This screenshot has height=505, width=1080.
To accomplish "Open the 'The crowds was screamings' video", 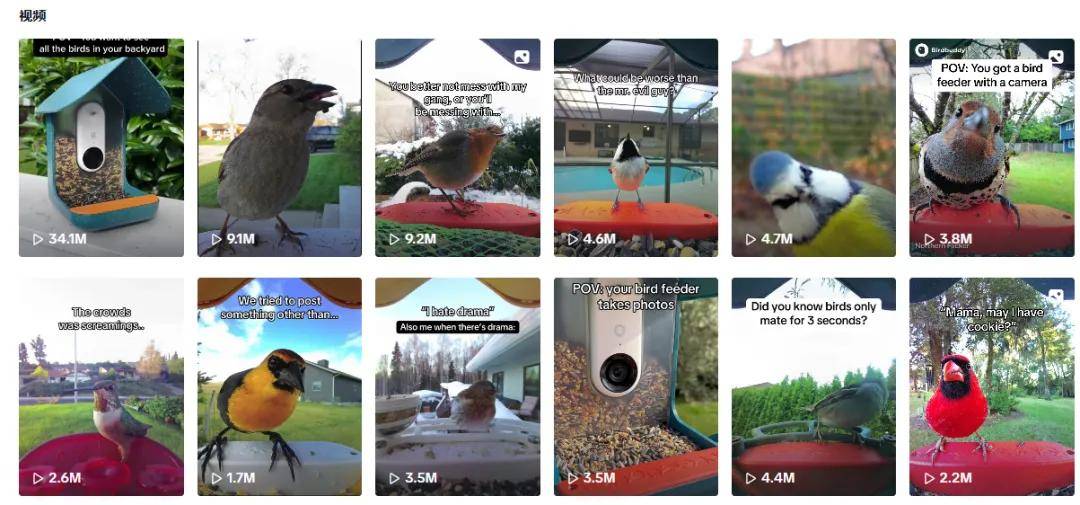I will pyautogui.click(x=101, y=387).
